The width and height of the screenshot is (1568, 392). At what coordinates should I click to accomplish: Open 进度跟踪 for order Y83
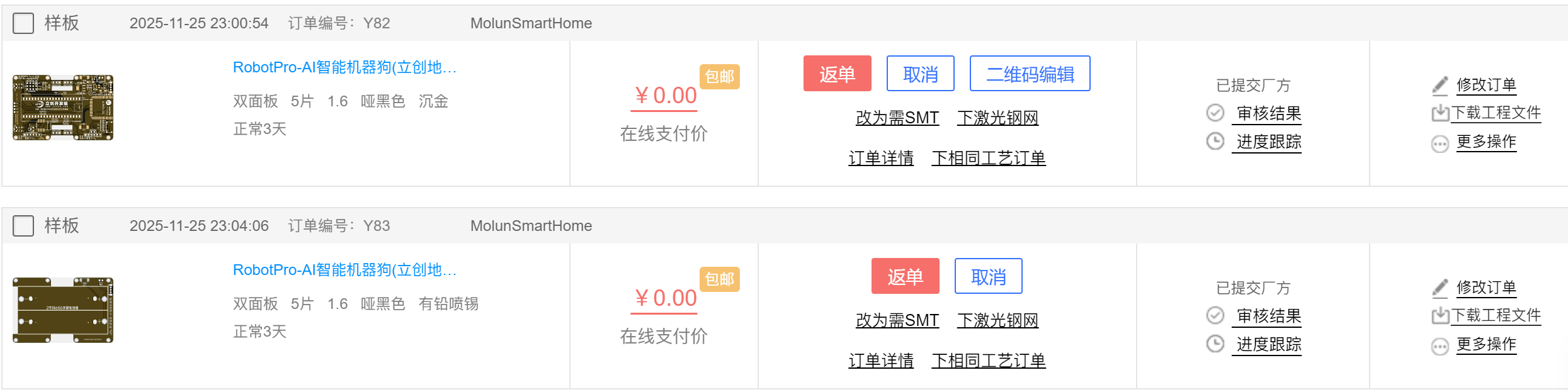tap(1268, 344)
